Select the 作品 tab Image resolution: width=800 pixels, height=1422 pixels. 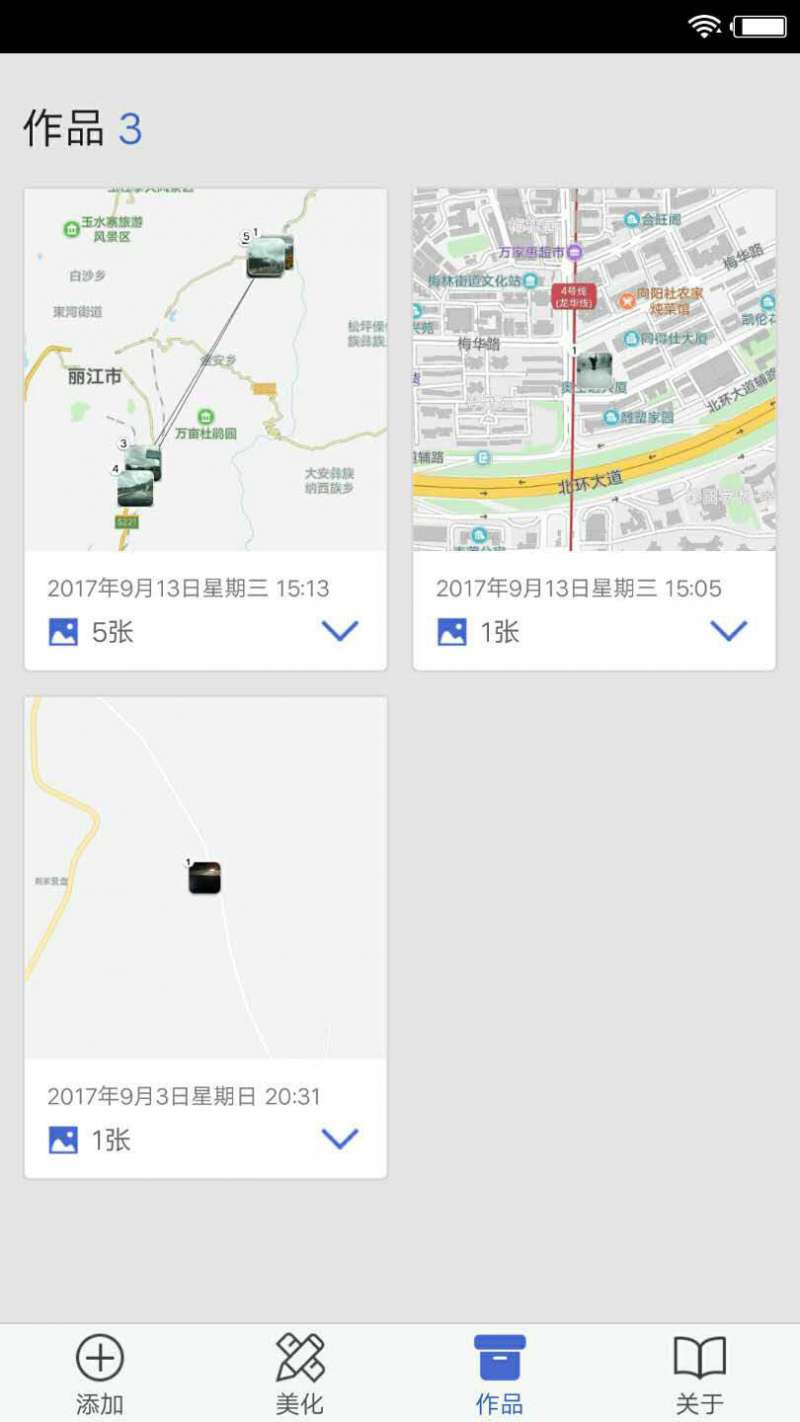(500, 1373)
